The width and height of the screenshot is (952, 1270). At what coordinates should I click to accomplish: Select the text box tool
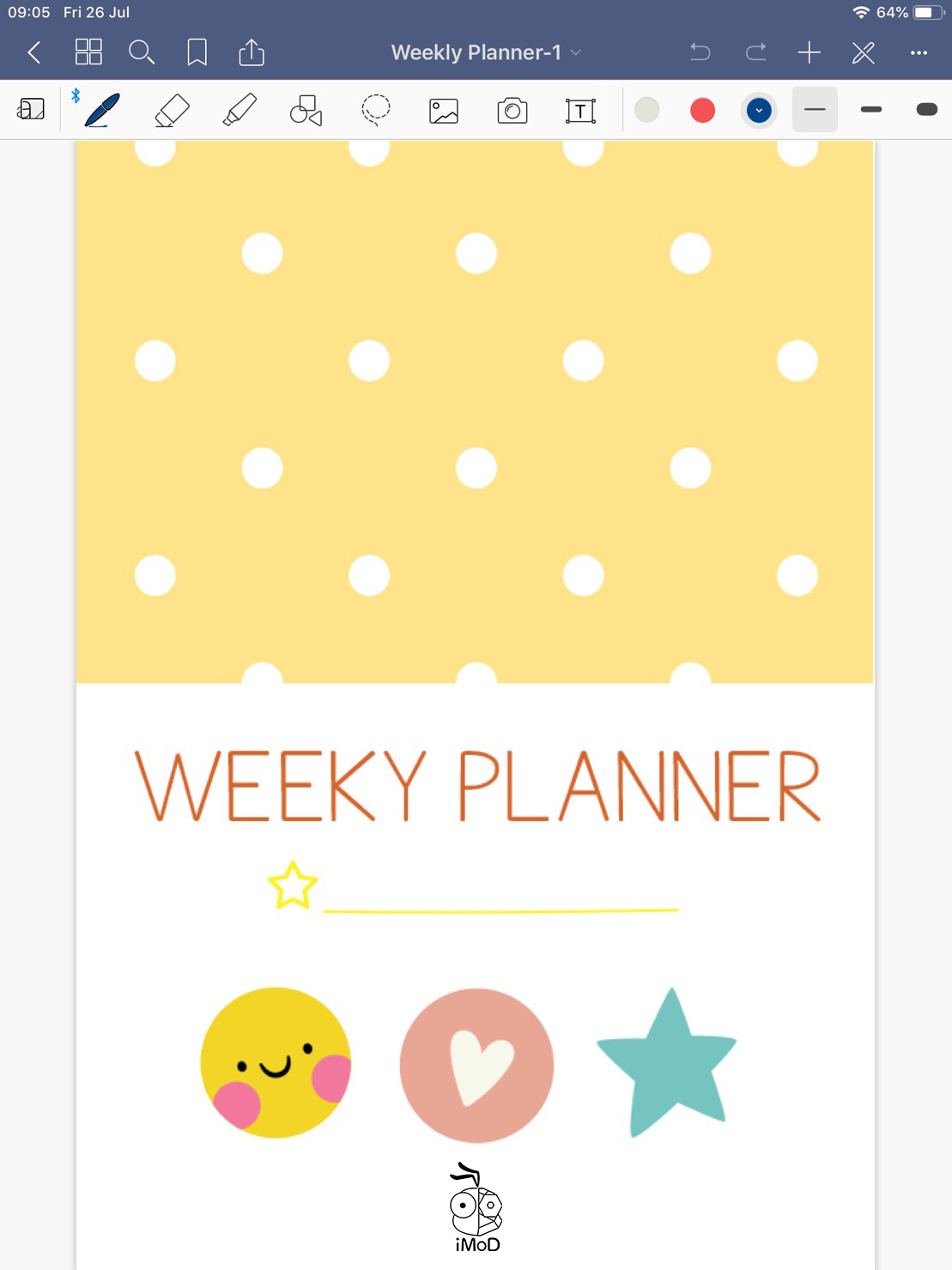[580, 111]
